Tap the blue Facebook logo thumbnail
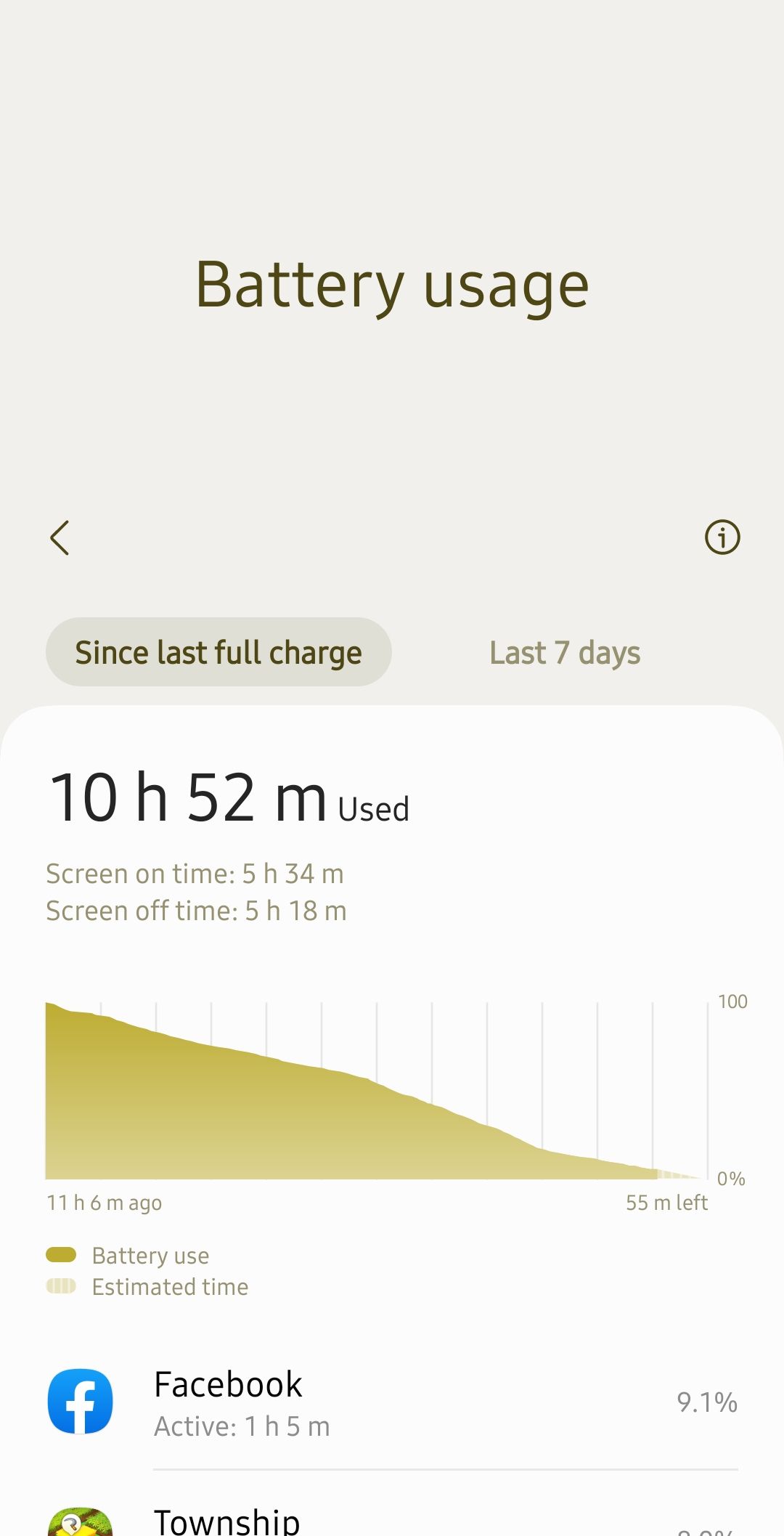 tap(80, 1402)
